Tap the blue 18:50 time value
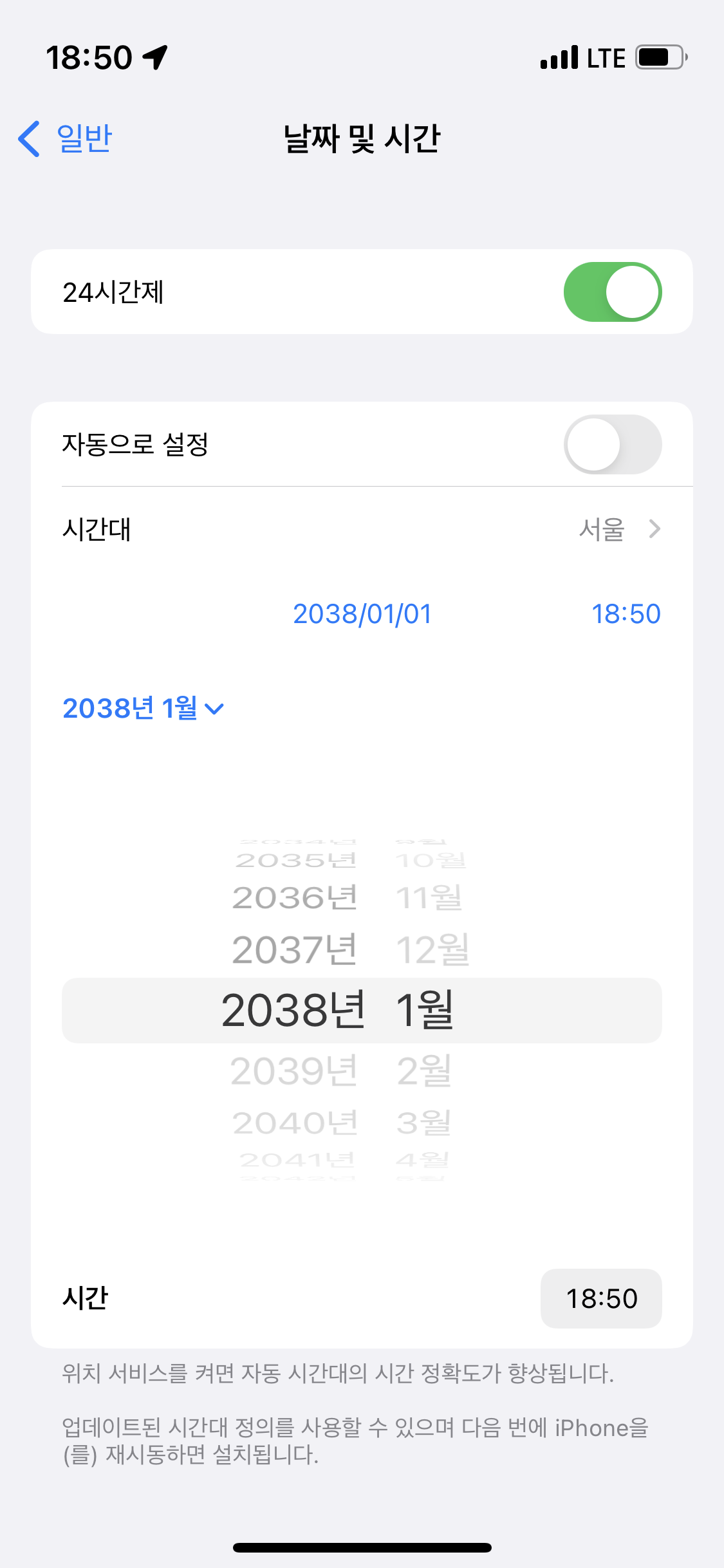 pos(626,614)
